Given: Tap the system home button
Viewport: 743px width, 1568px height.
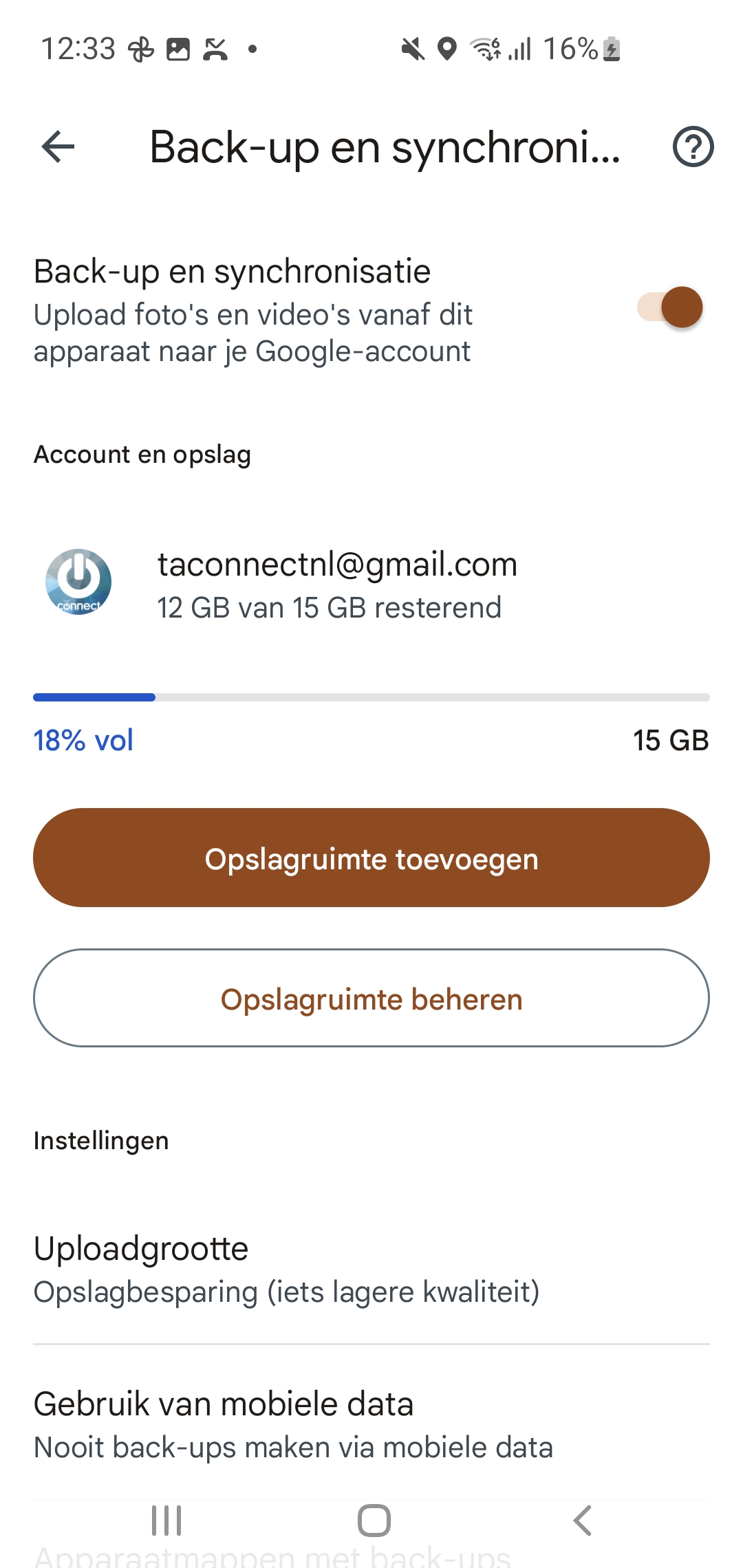Looking at the screenshot, I should [374, 1520].
